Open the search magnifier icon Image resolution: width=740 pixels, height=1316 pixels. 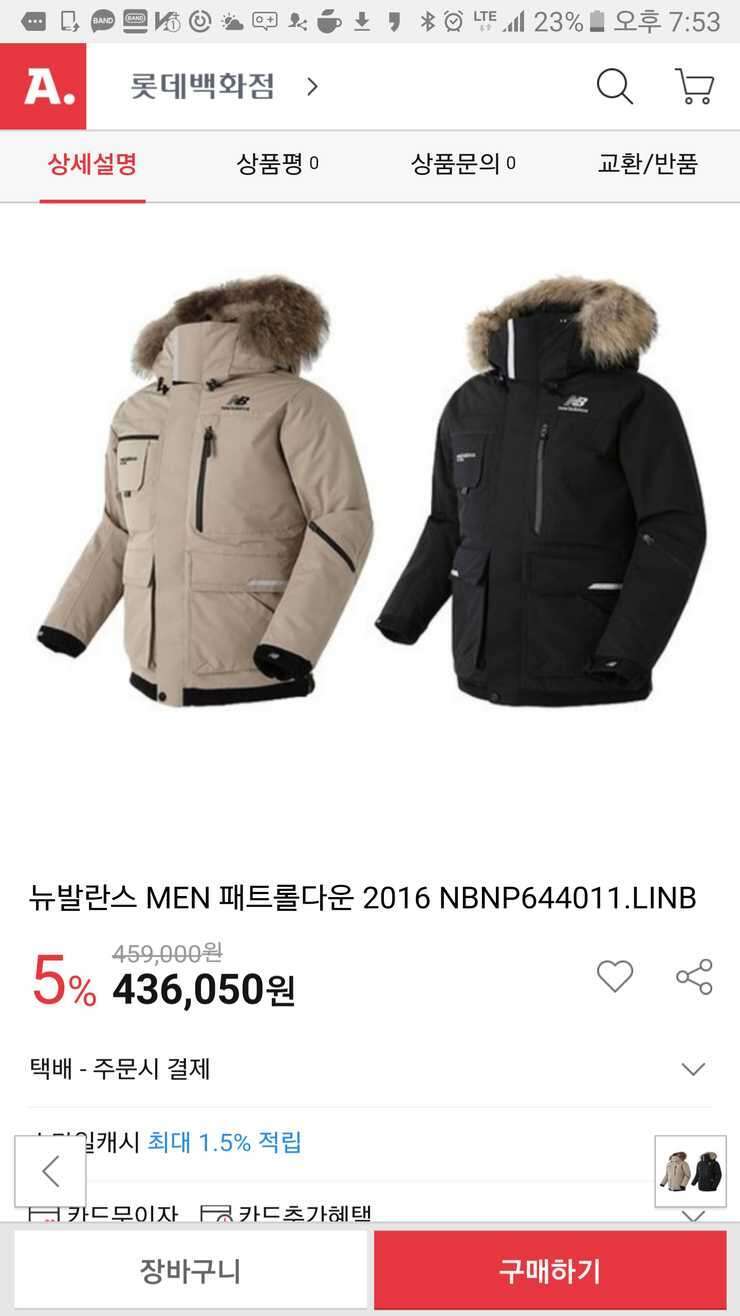[615, 87]
